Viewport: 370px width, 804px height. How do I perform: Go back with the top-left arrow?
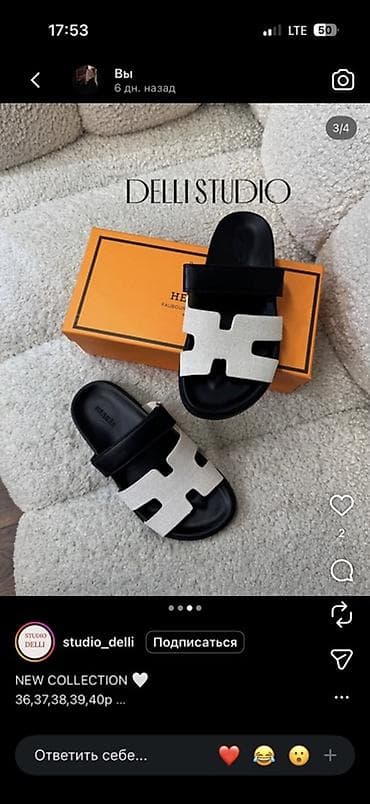click(35, 80)
